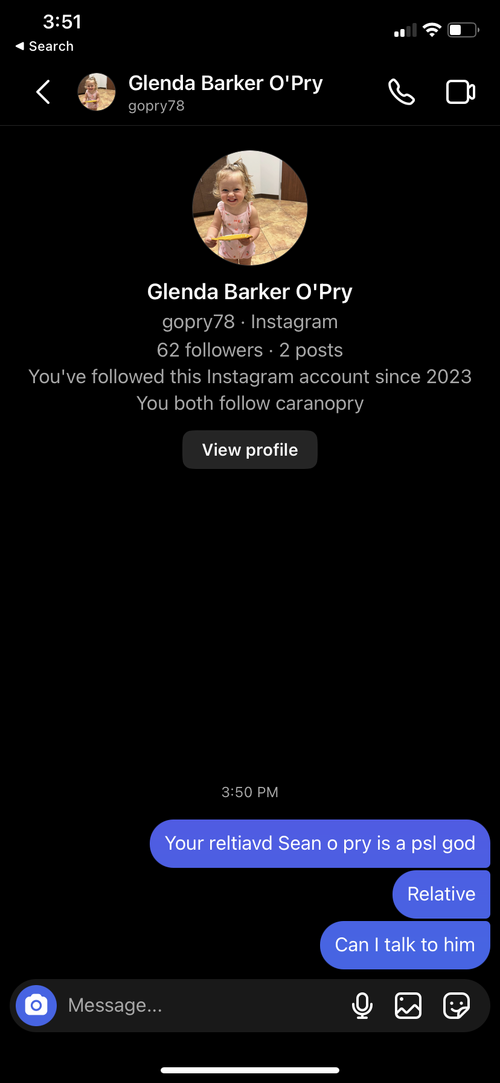This screenshot has height=1083, width=500.
Task: Focus the Message text field
Action: [200, 1005]
